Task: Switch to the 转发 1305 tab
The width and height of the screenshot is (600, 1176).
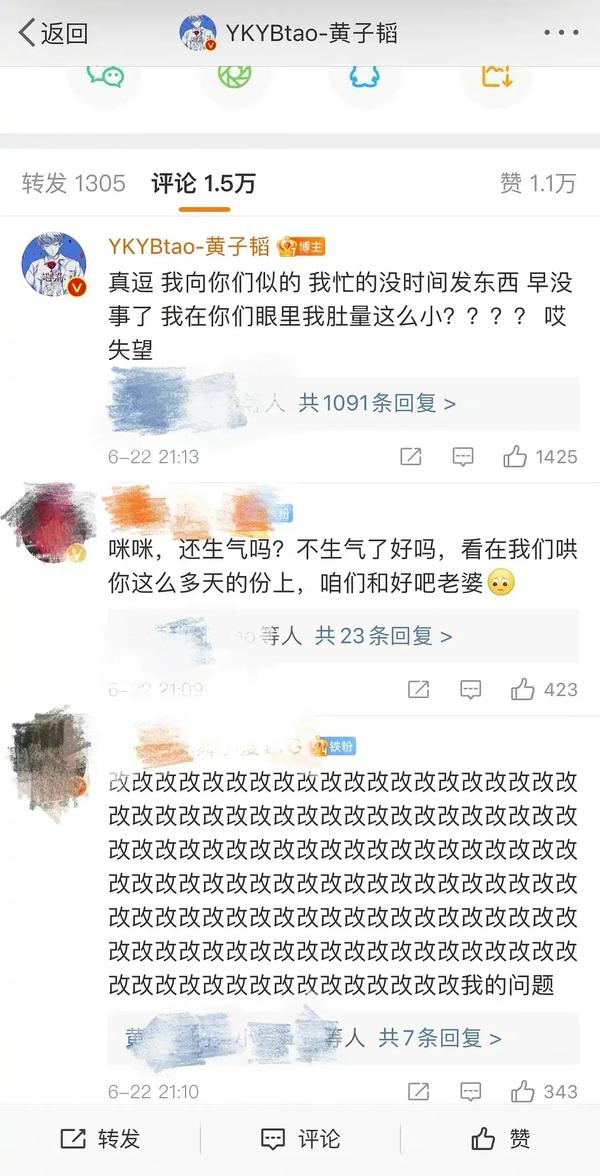Action: click(x=74, y=183)
